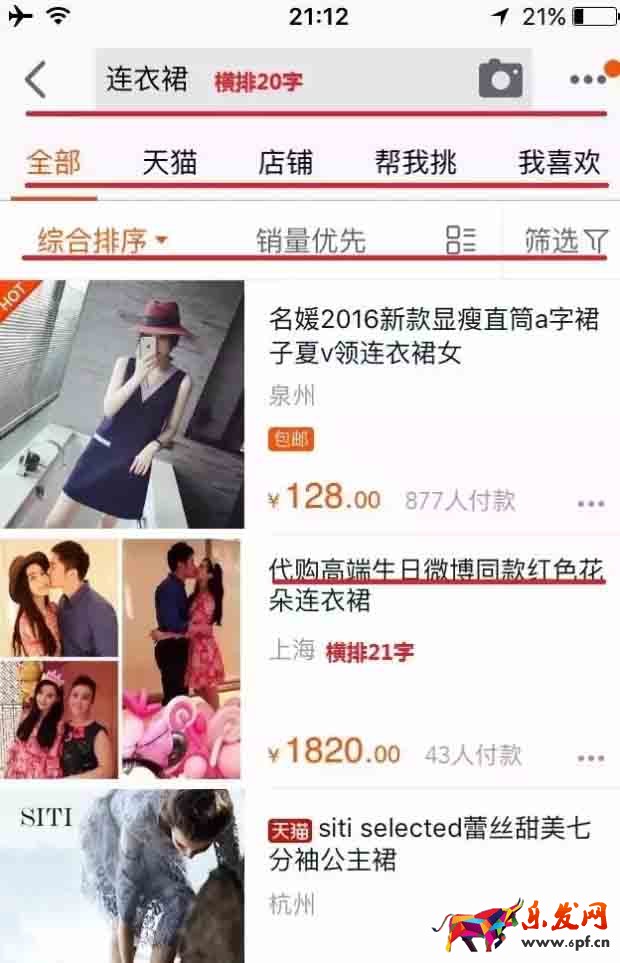Switch to the 店铺 tab

pos(285,162)
